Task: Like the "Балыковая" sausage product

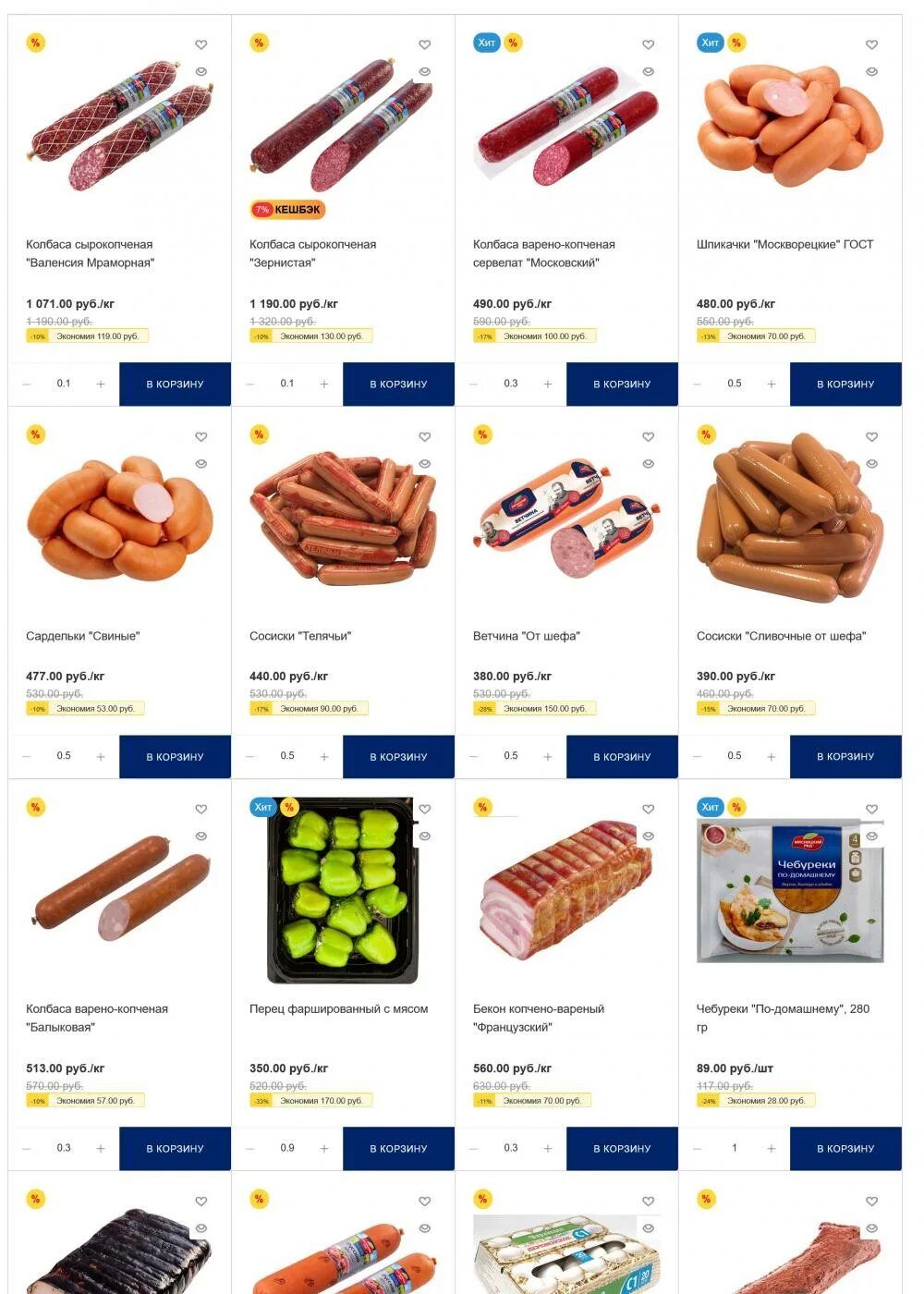Action: point(201,809)
